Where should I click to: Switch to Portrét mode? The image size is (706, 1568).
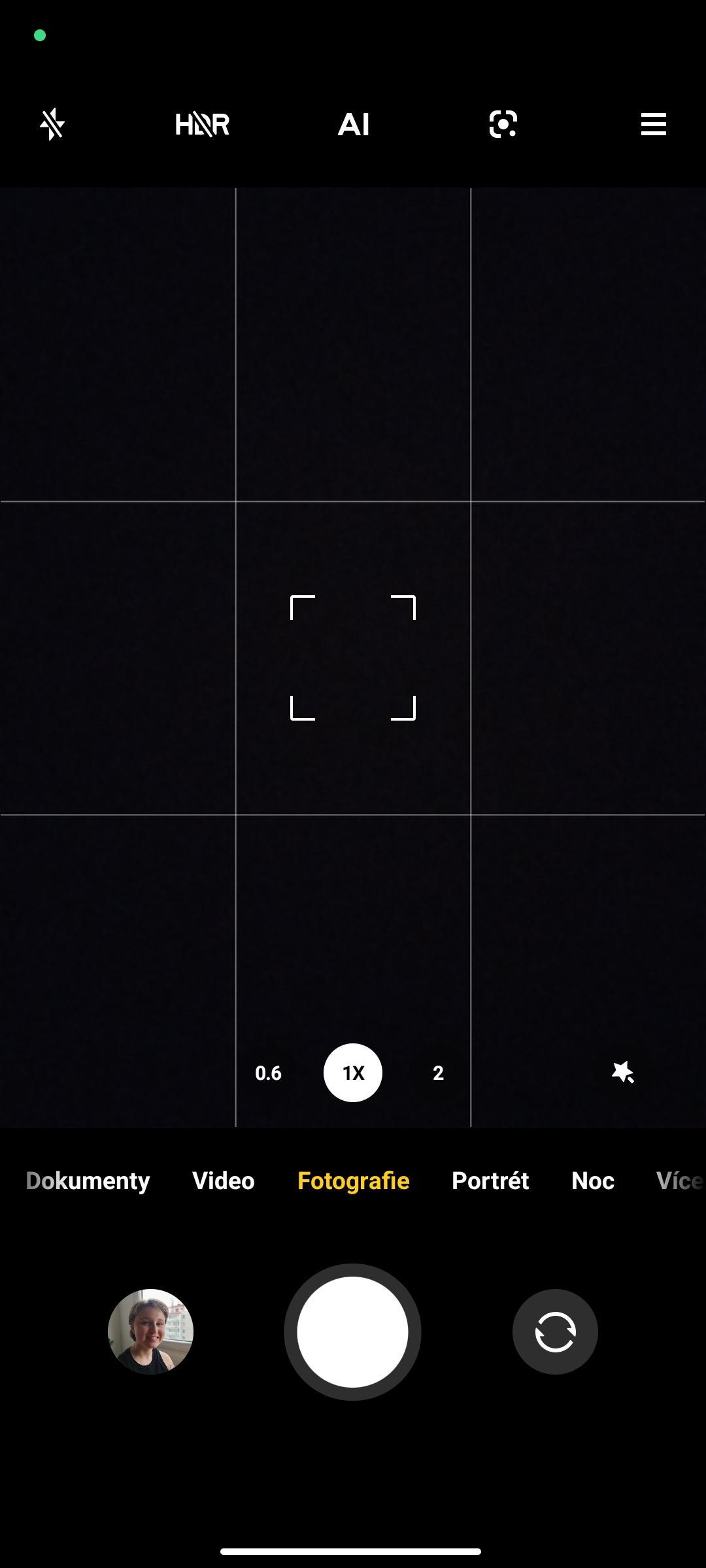[490, 1181]
